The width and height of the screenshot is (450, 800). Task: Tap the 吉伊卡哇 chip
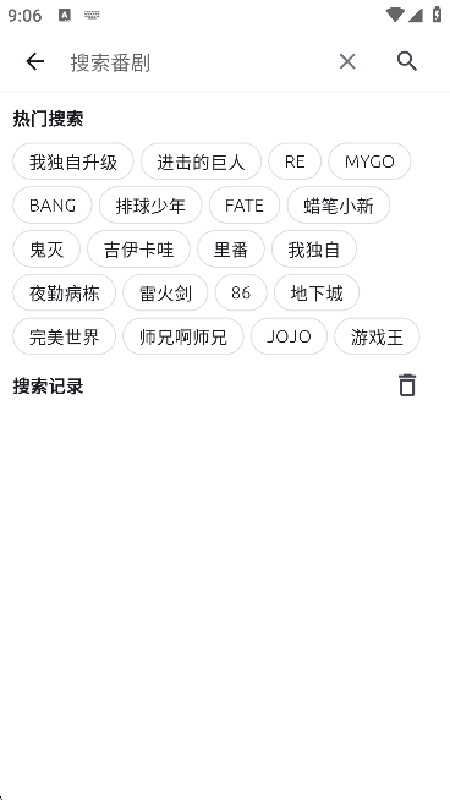point(139,249)
